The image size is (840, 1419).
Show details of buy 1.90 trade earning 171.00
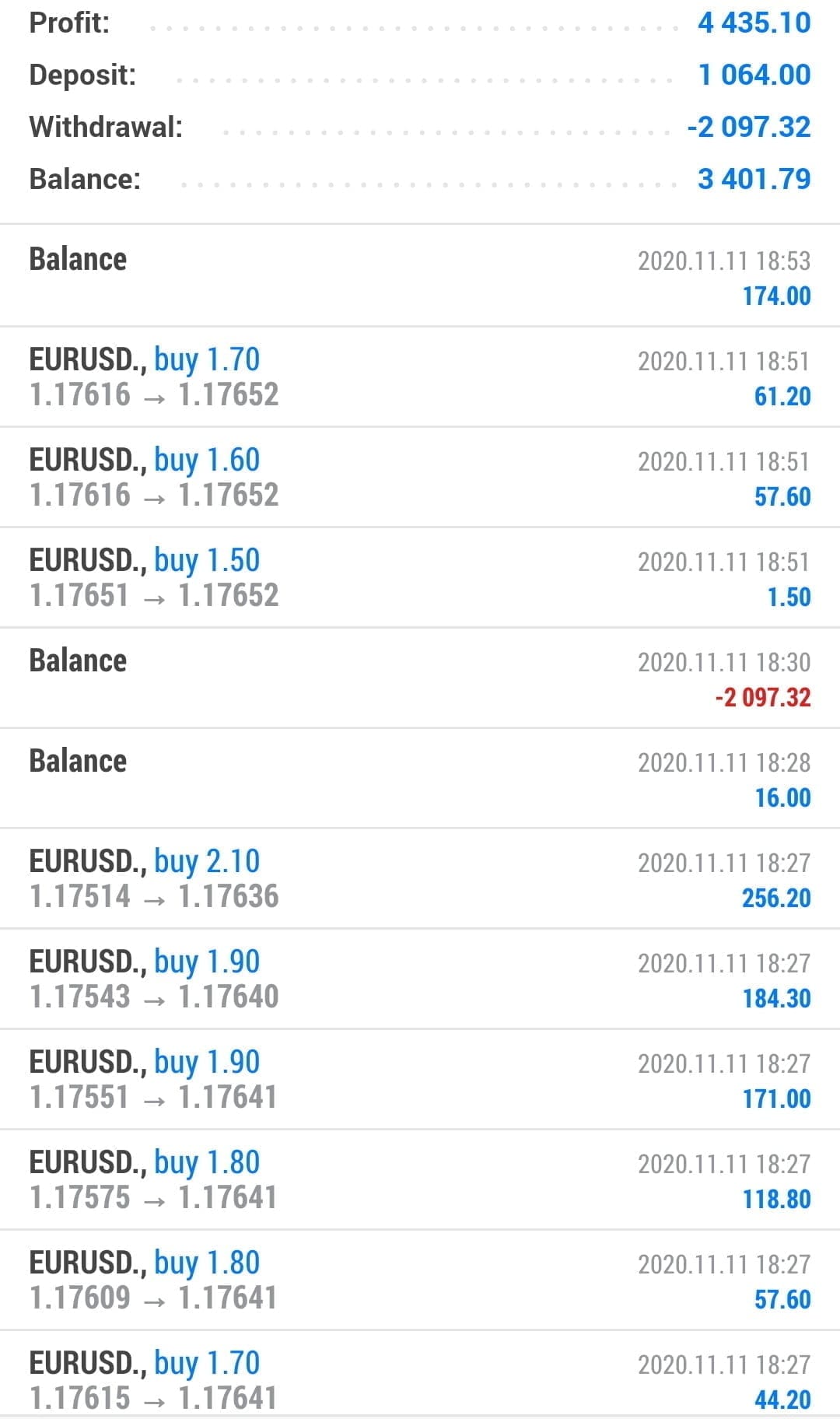tap(420, 1080)
